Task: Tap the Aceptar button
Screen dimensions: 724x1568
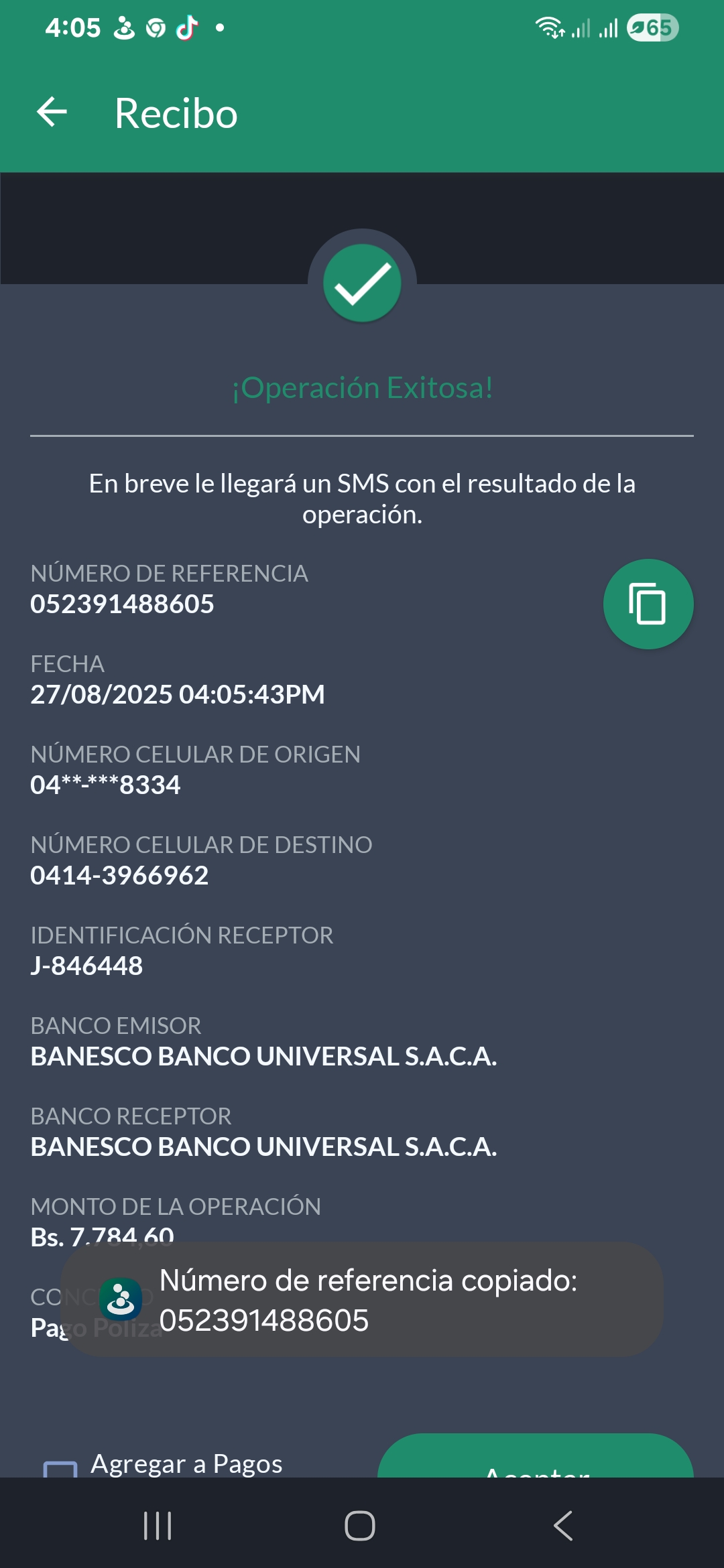Action: 535,1461
